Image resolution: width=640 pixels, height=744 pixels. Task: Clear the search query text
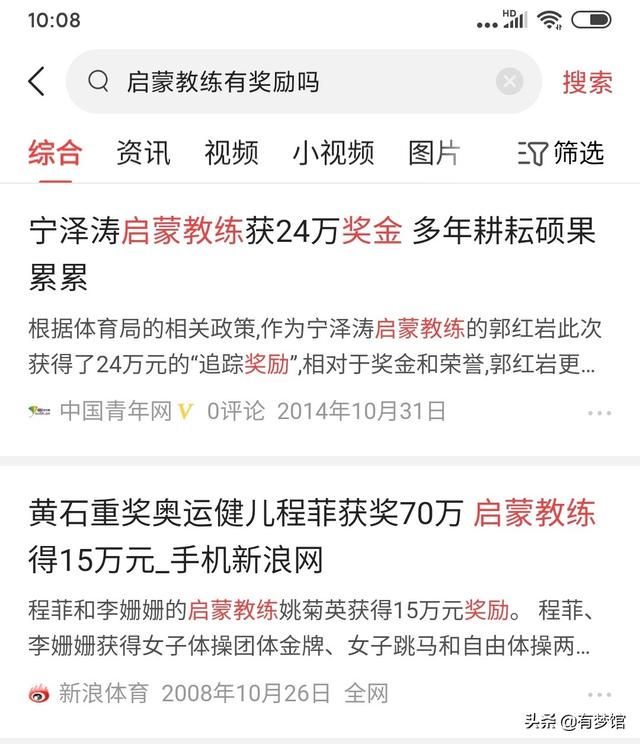[510, 81]
